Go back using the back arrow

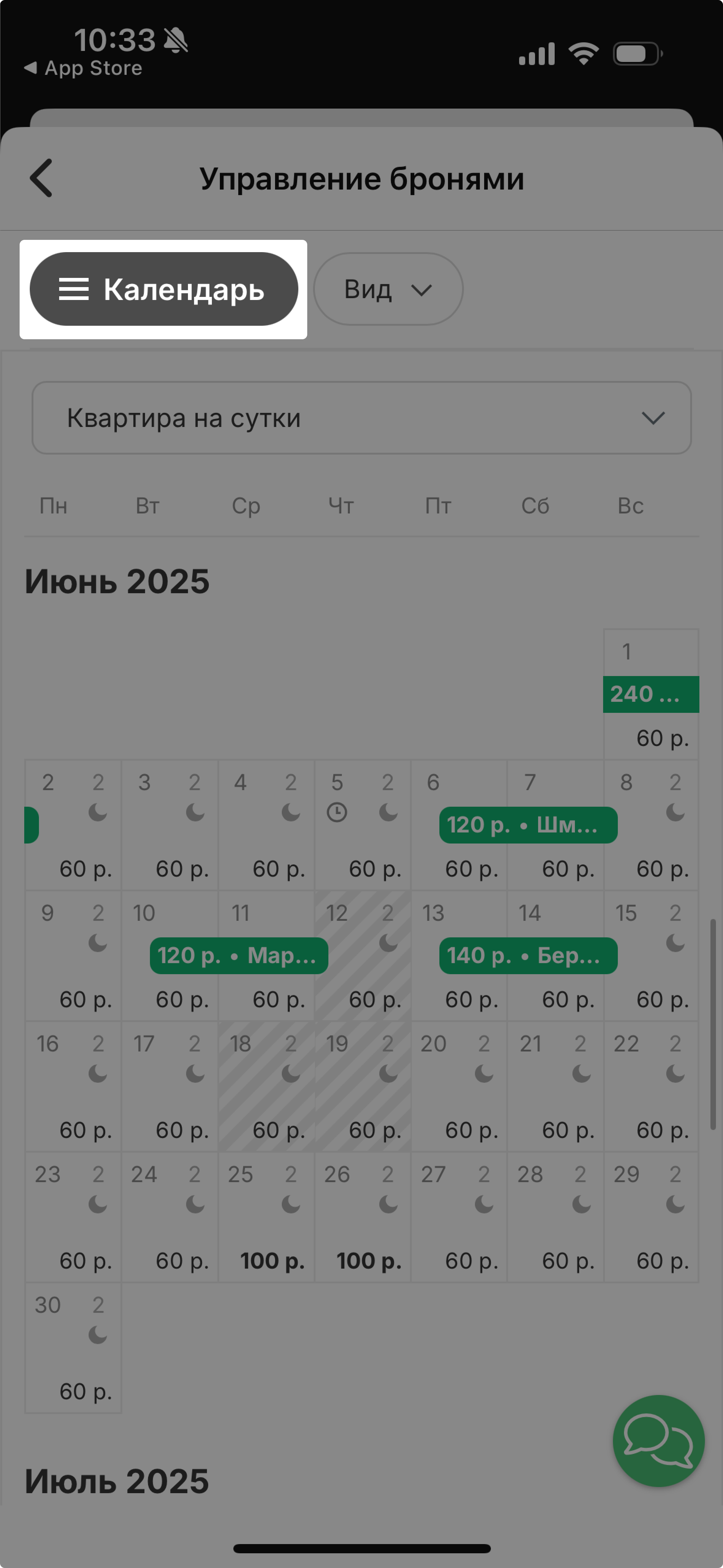click(x=41, y=178)
